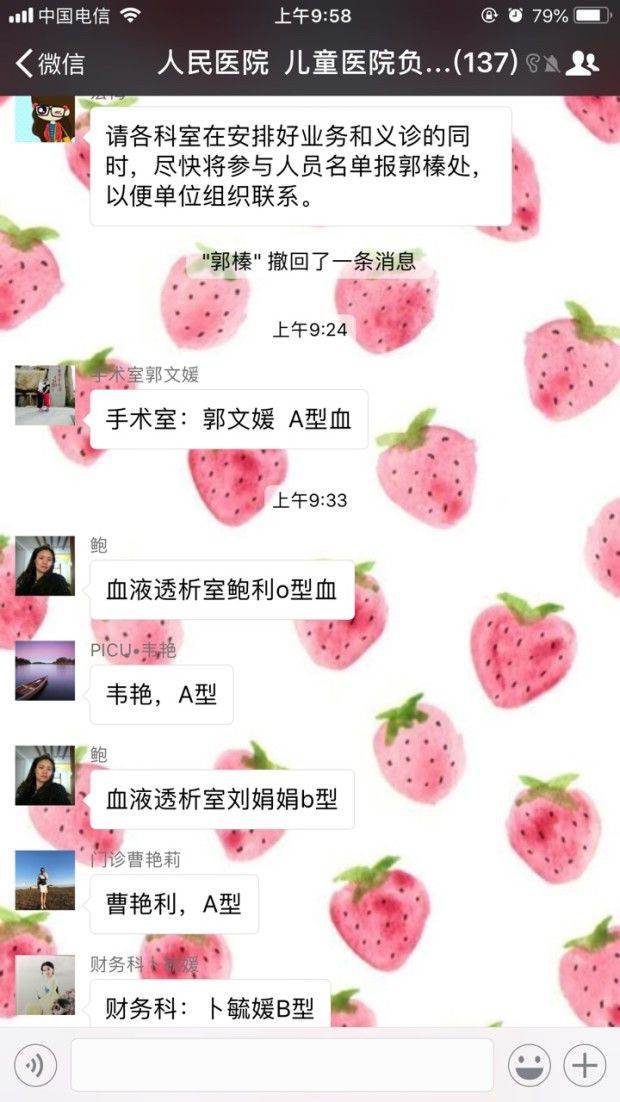
Task: Open the emoji sticker panel
Action: 529,1066
